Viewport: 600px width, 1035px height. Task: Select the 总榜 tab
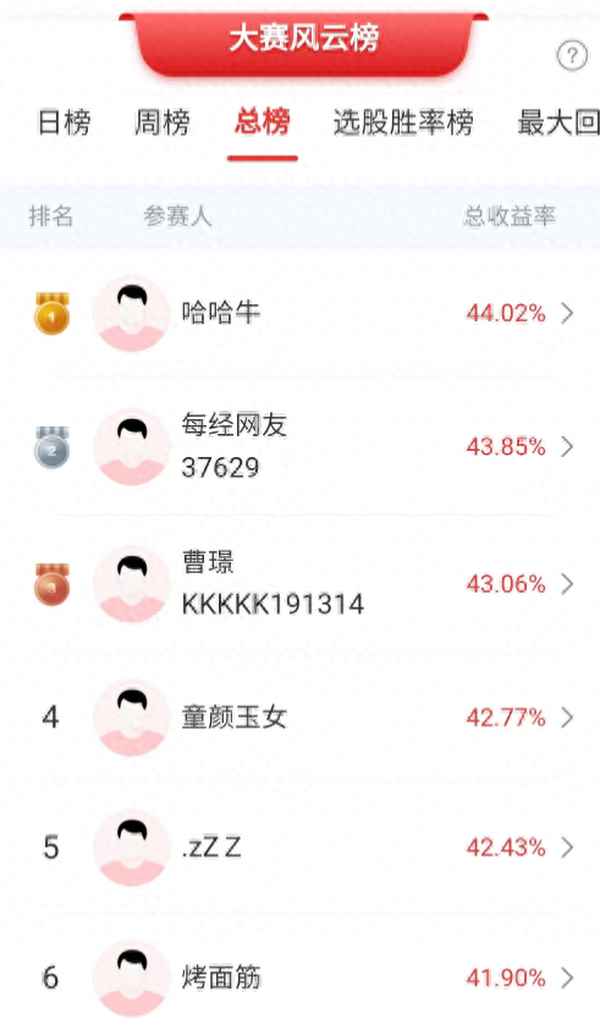(262, 123)
